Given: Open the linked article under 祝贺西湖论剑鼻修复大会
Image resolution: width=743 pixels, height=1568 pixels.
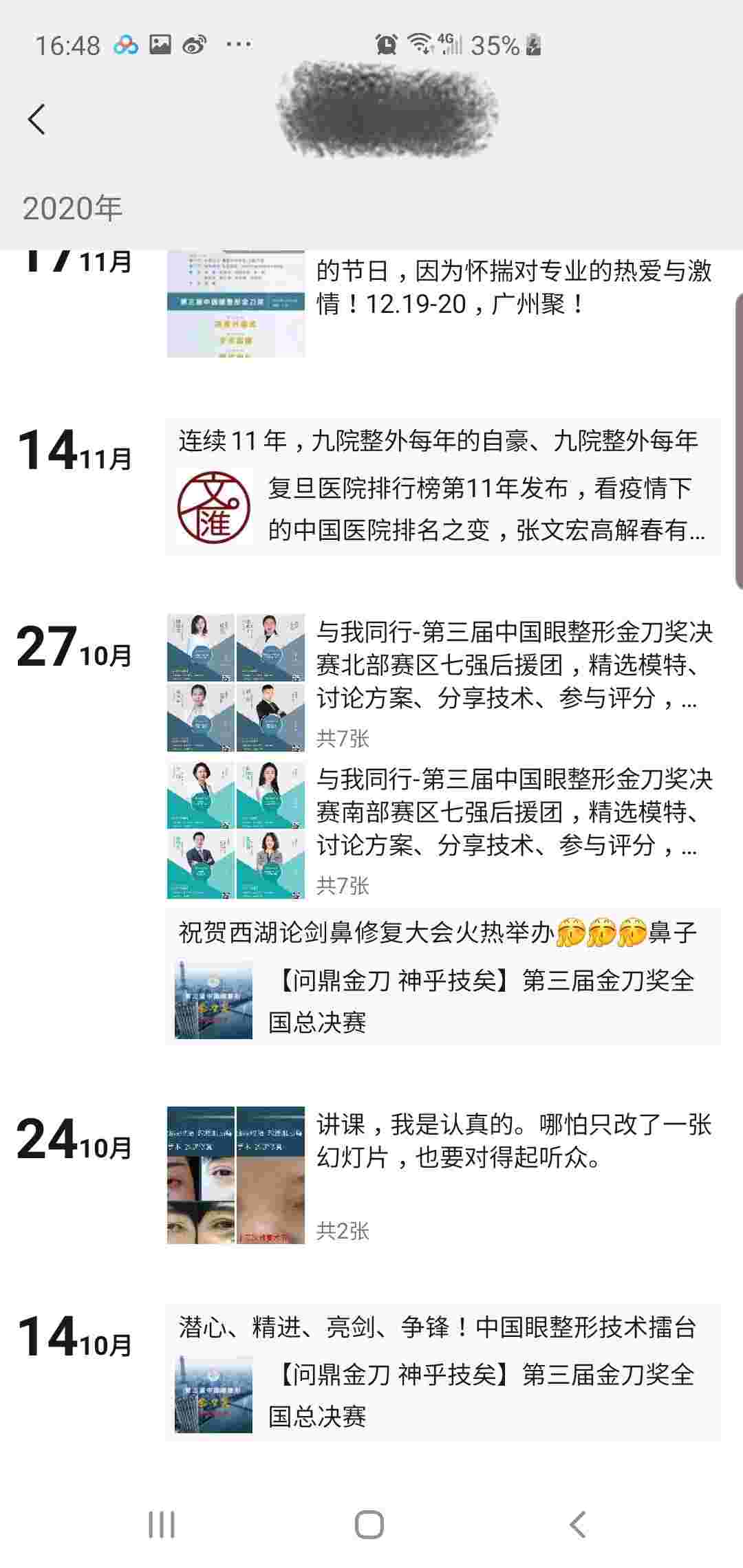Looking at the screenshot, I should (443, 1001).
